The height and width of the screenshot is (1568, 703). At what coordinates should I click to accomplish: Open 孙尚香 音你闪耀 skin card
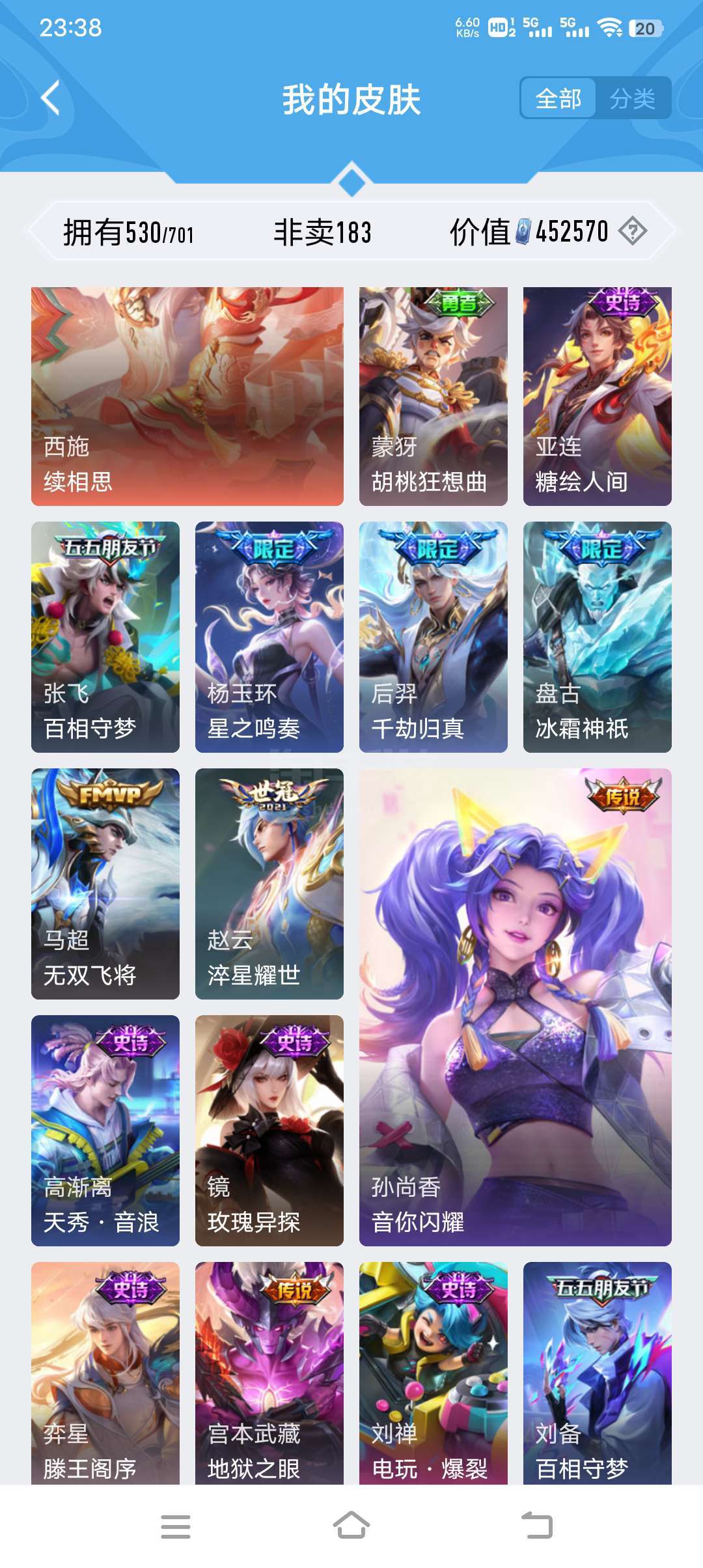pos(515,1007)
